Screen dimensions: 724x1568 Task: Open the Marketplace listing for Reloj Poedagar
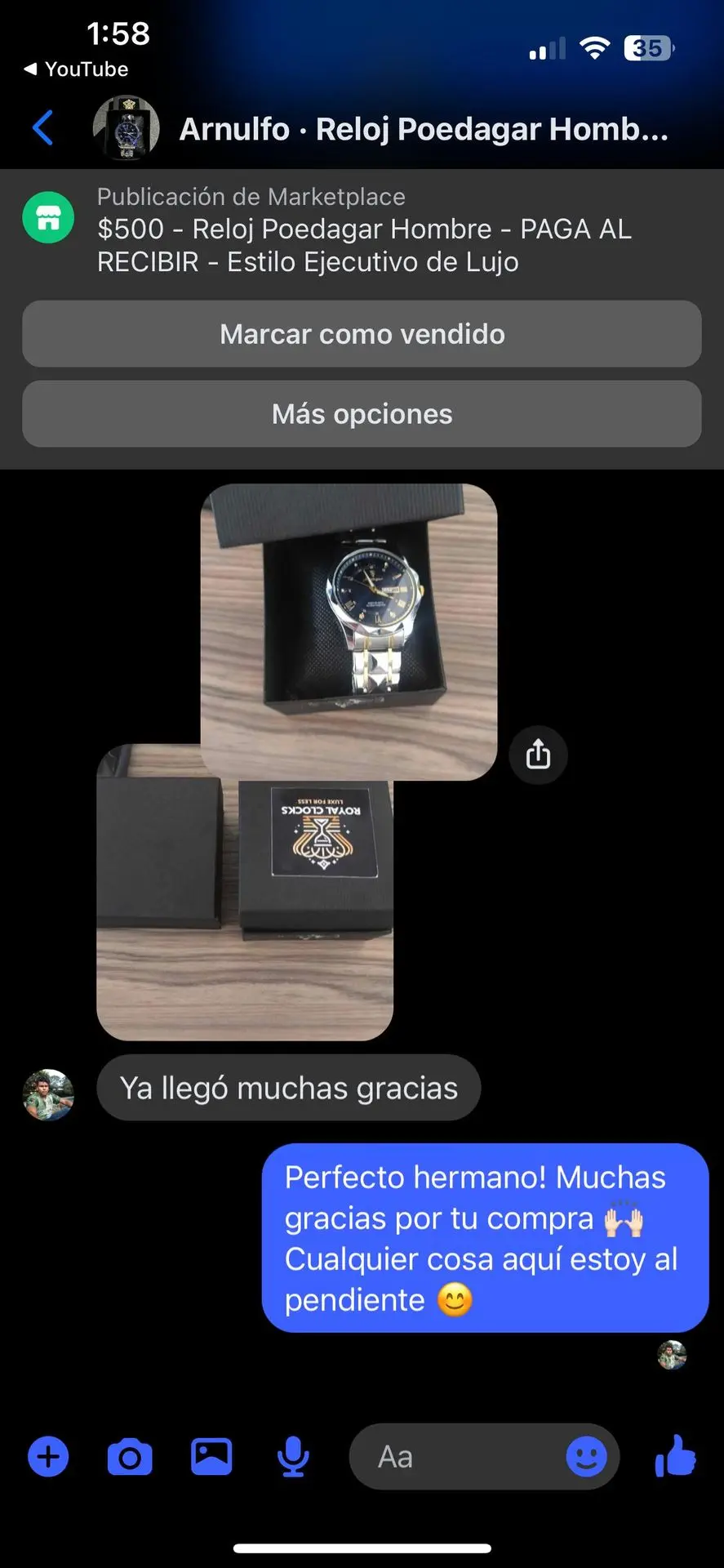coord(363,229)
